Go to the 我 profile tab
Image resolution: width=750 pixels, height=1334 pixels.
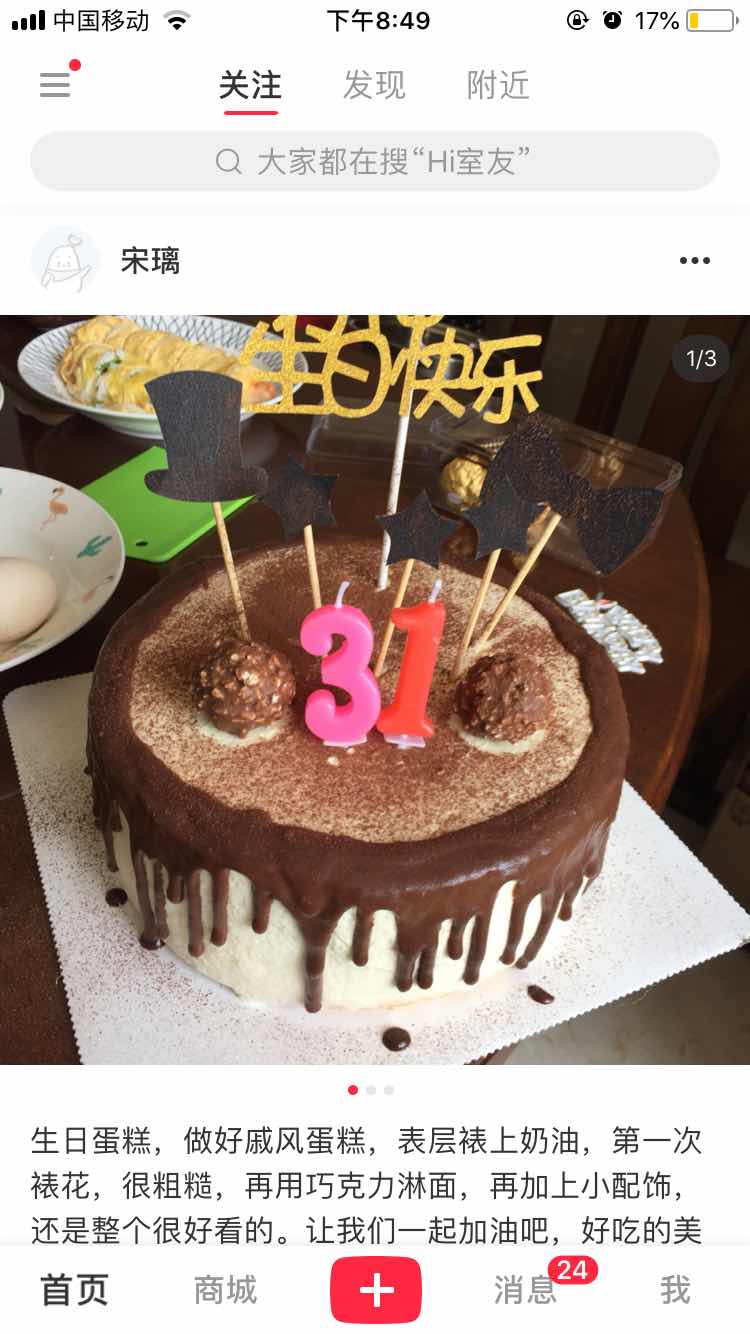tap(675, 1290)
